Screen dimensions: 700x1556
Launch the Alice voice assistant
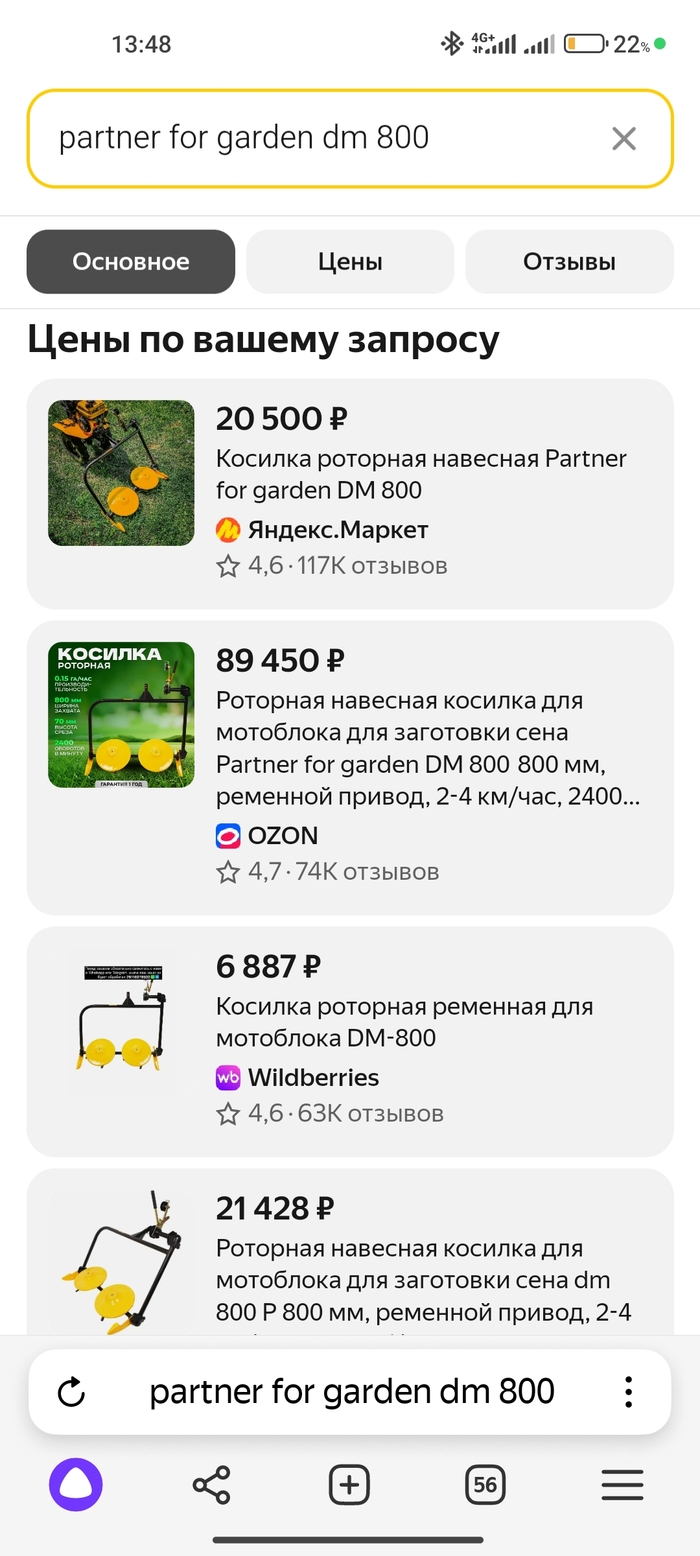coord(76,1485)
